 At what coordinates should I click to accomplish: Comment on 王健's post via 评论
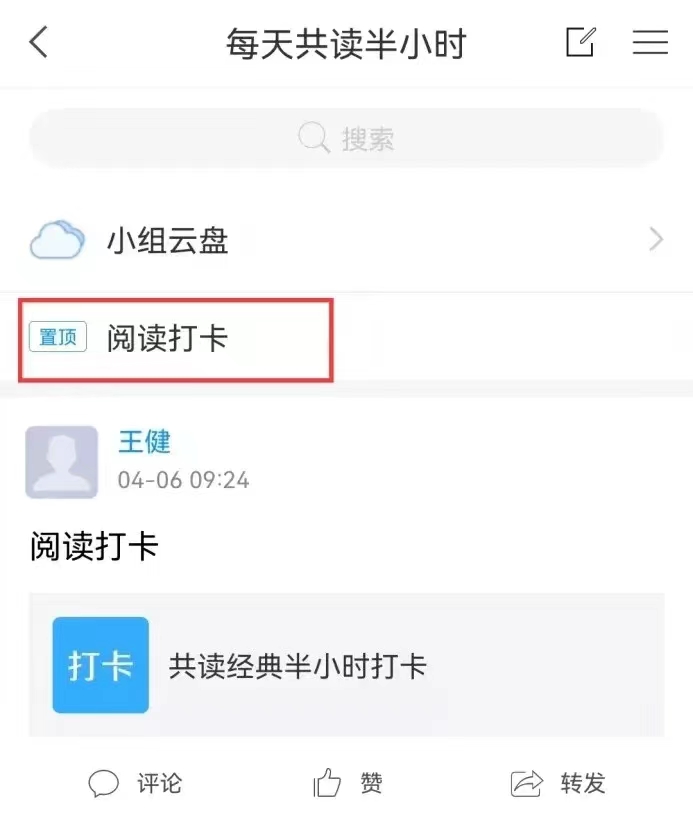(x=135, y=783)
